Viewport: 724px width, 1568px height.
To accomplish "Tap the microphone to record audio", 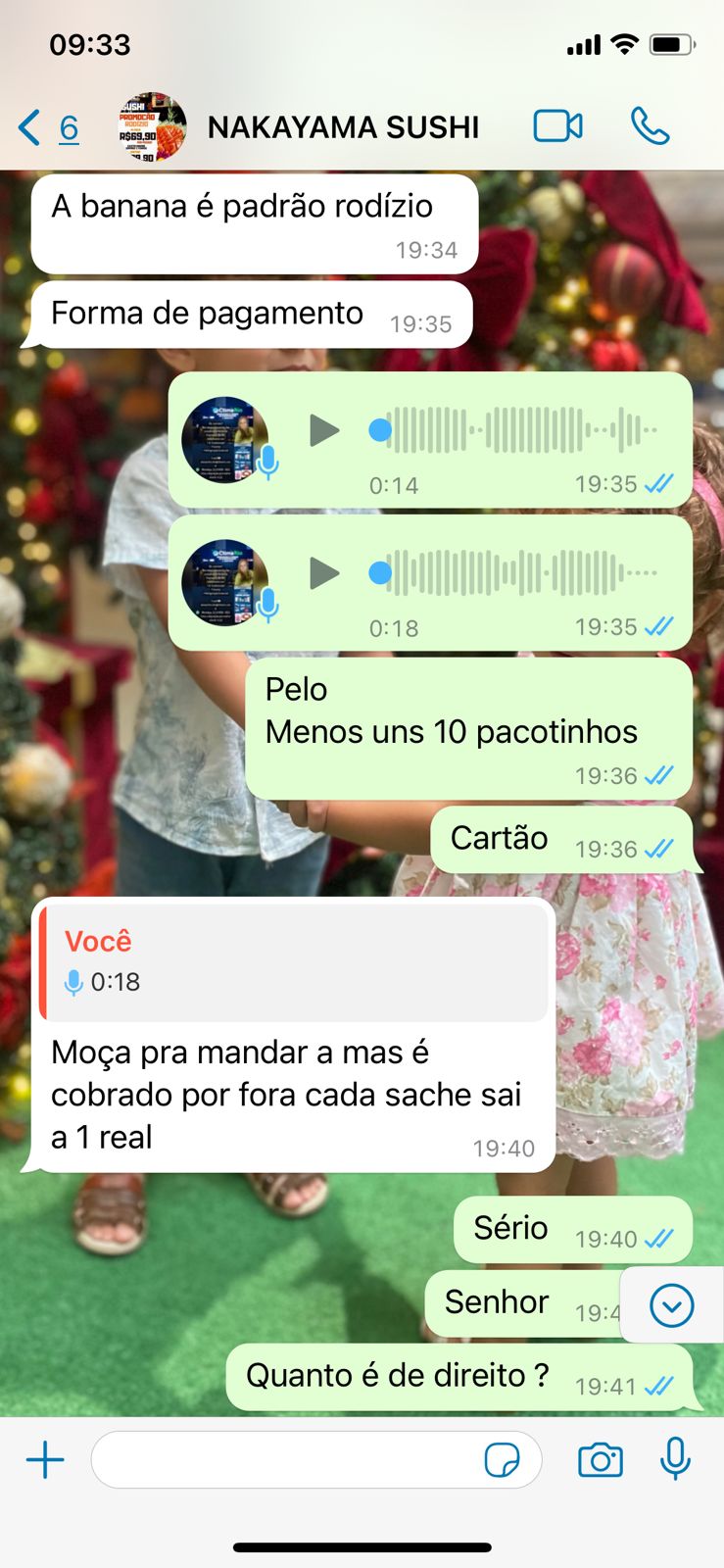I will pyautogui.click(x=675, y=1460).
